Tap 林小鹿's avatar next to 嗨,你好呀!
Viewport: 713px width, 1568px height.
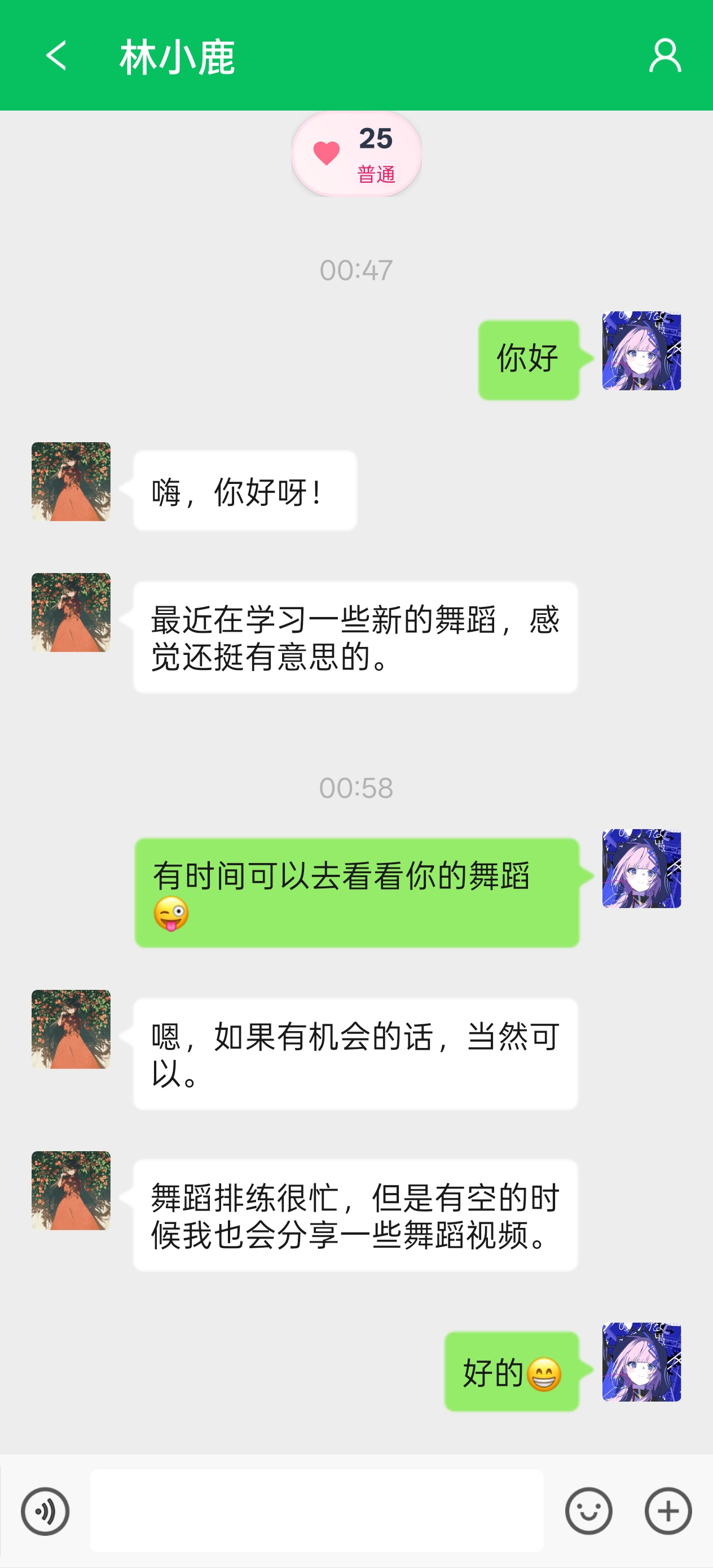(71, 482)
